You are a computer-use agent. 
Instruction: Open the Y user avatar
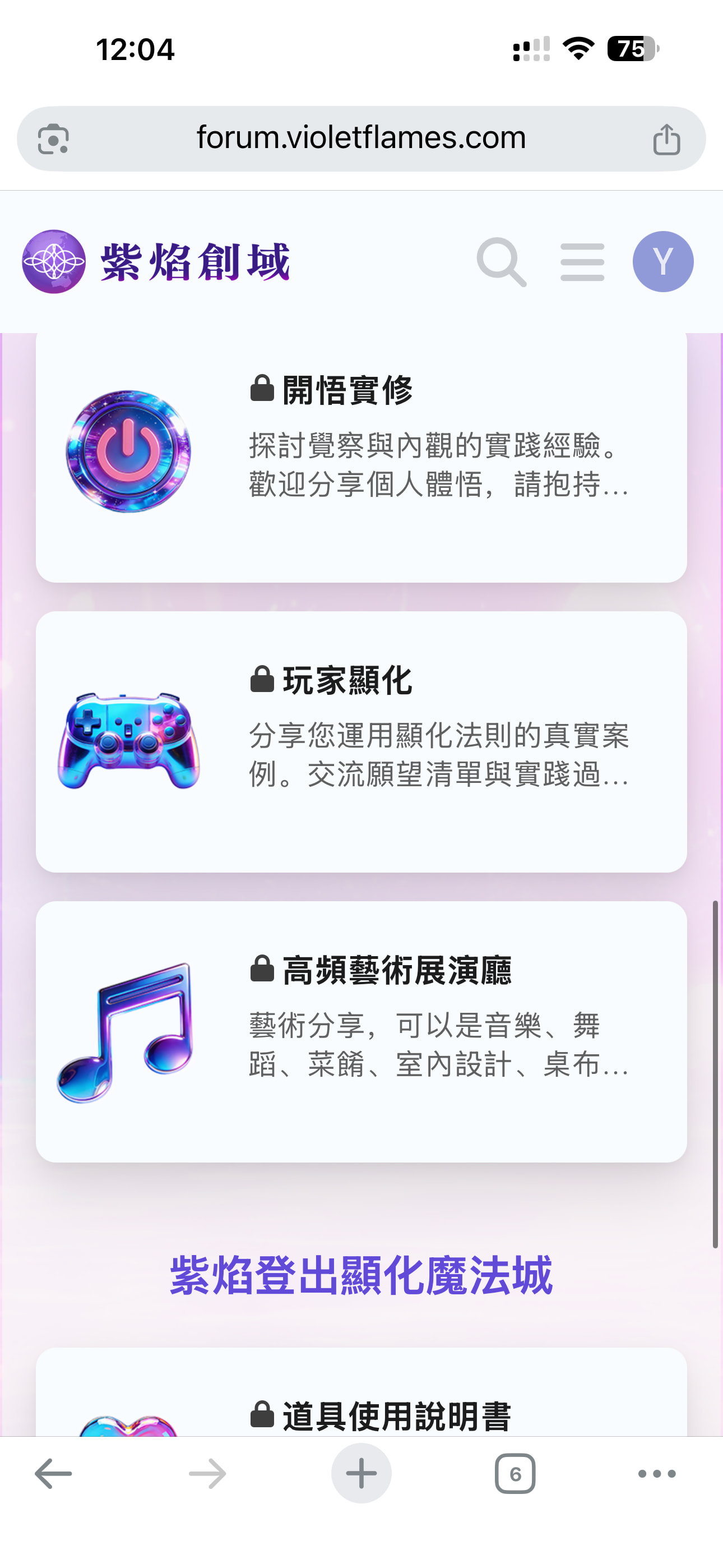click(662, 262)
